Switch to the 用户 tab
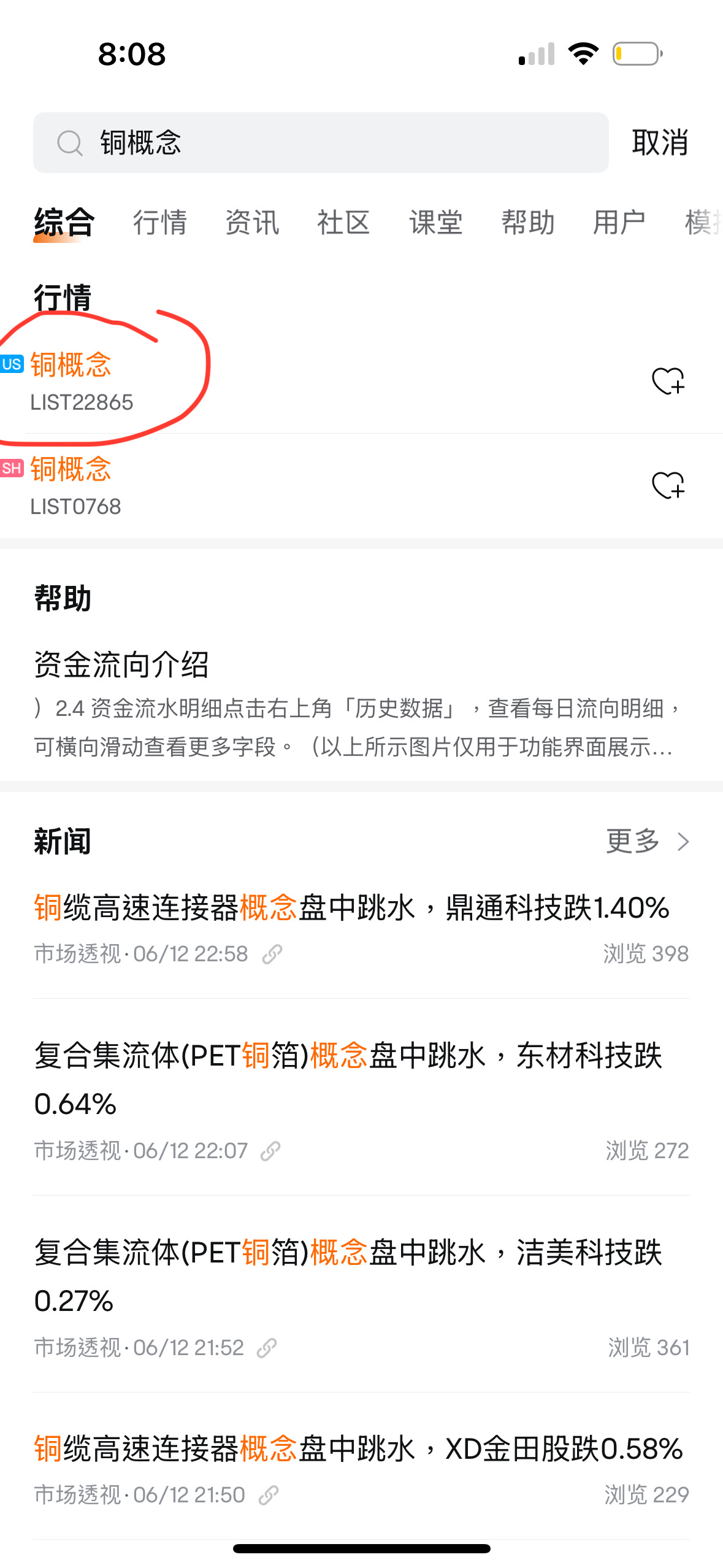Image resolution: width=723 pixels, height=1568 pixels. click(x=619, y=222)
